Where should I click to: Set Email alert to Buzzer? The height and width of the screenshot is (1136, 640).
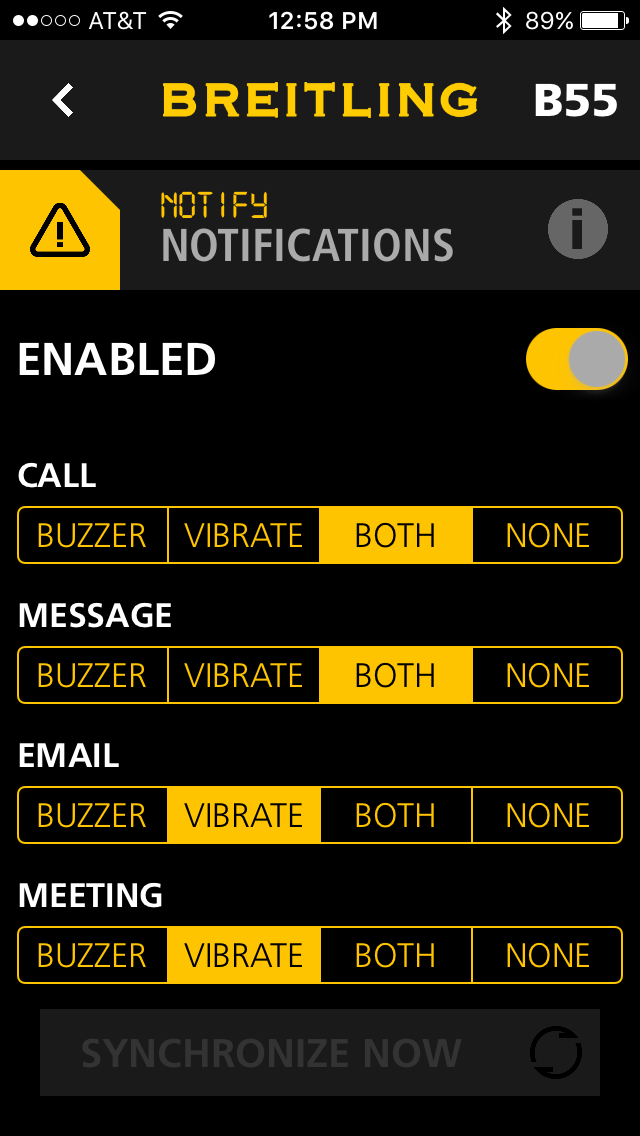pos(92,815)
